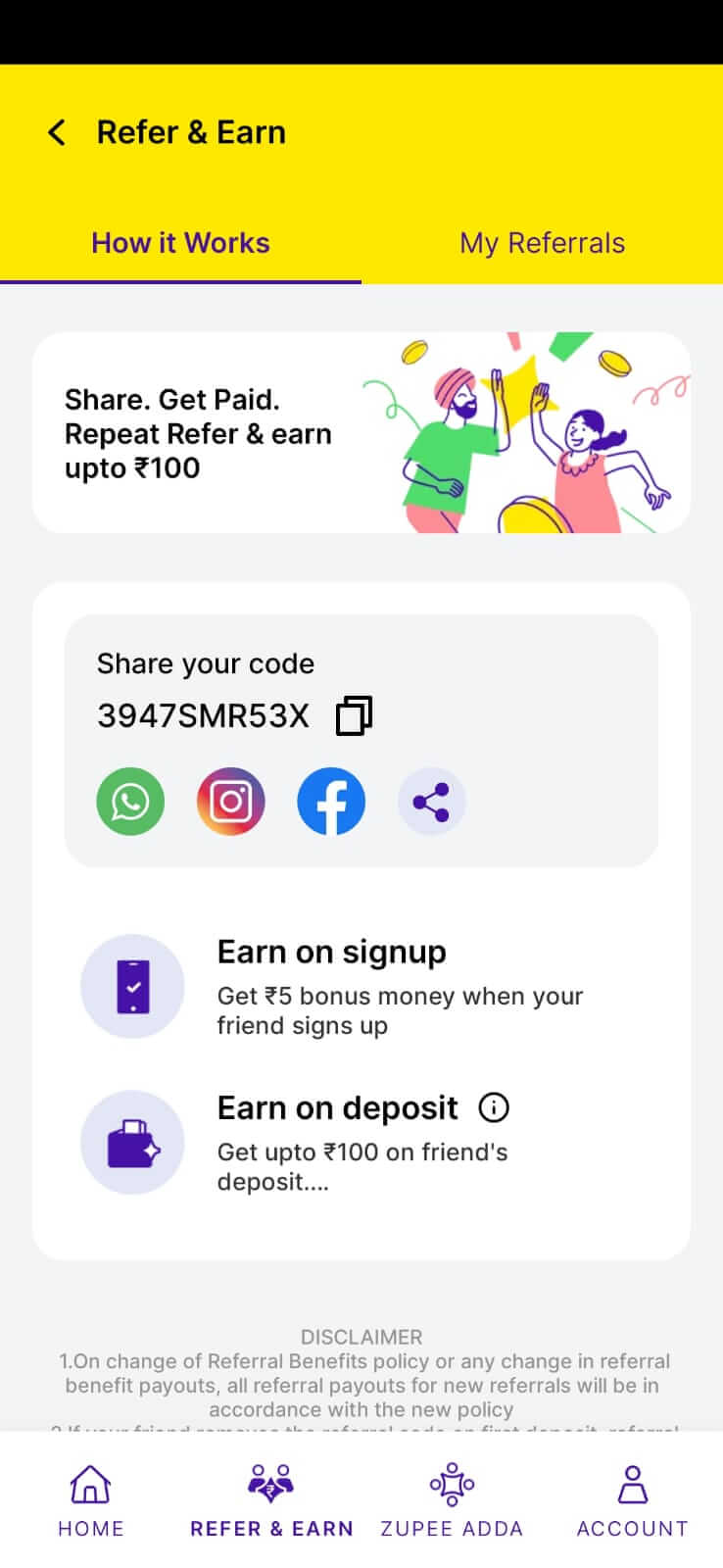
Task: Switch to the My Referrals tab
Action: pyautogui.click(x=542, y=243)
